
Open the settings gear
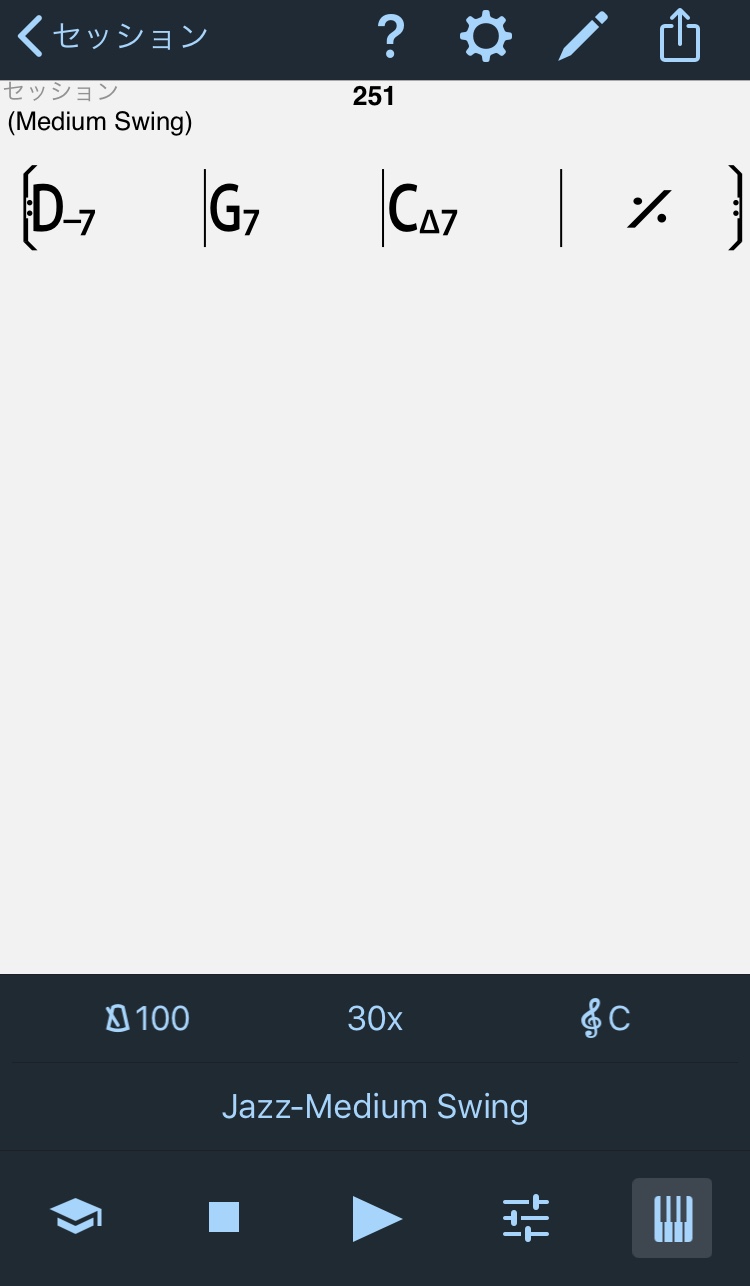[x=486, y=38]
